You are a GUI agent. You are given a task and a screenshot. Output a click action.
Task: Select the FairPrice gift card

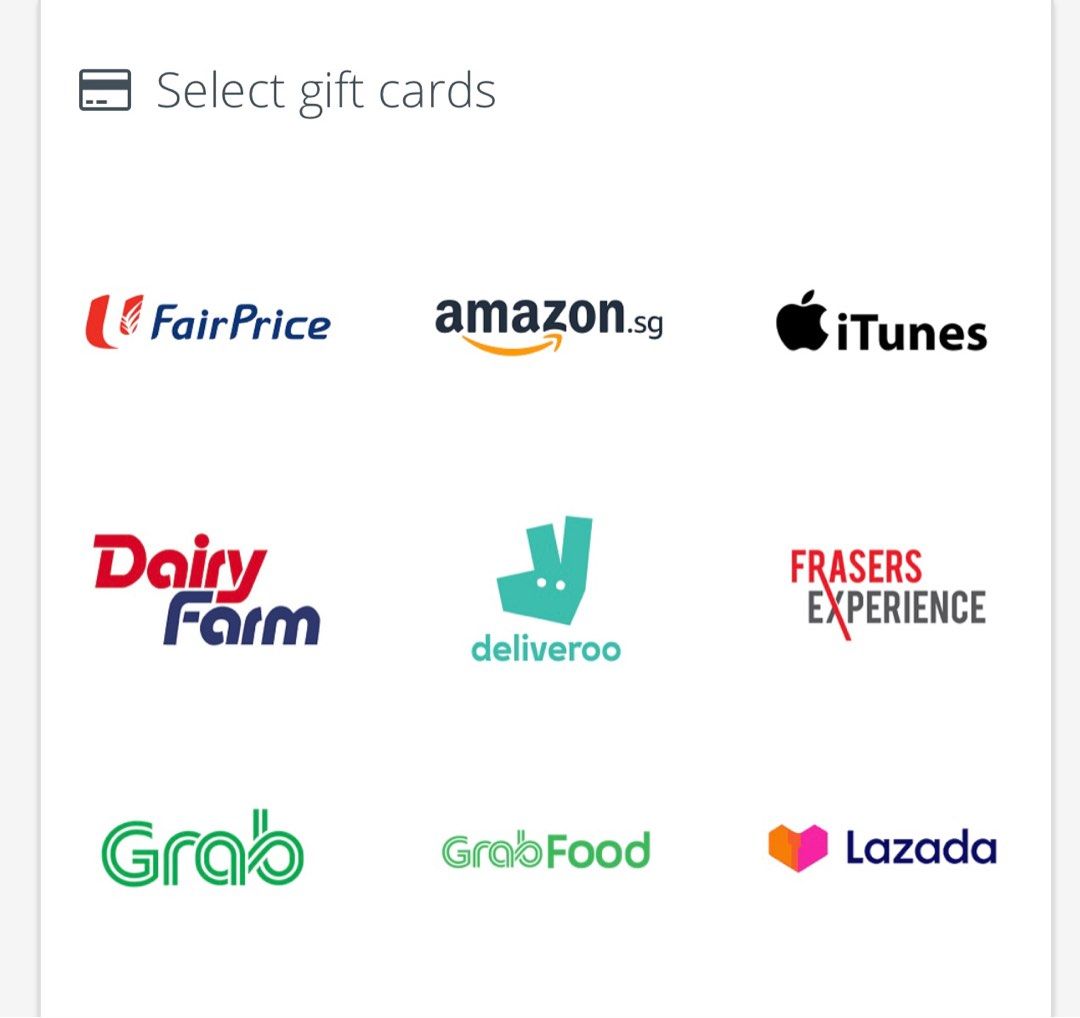pos(208,322)
